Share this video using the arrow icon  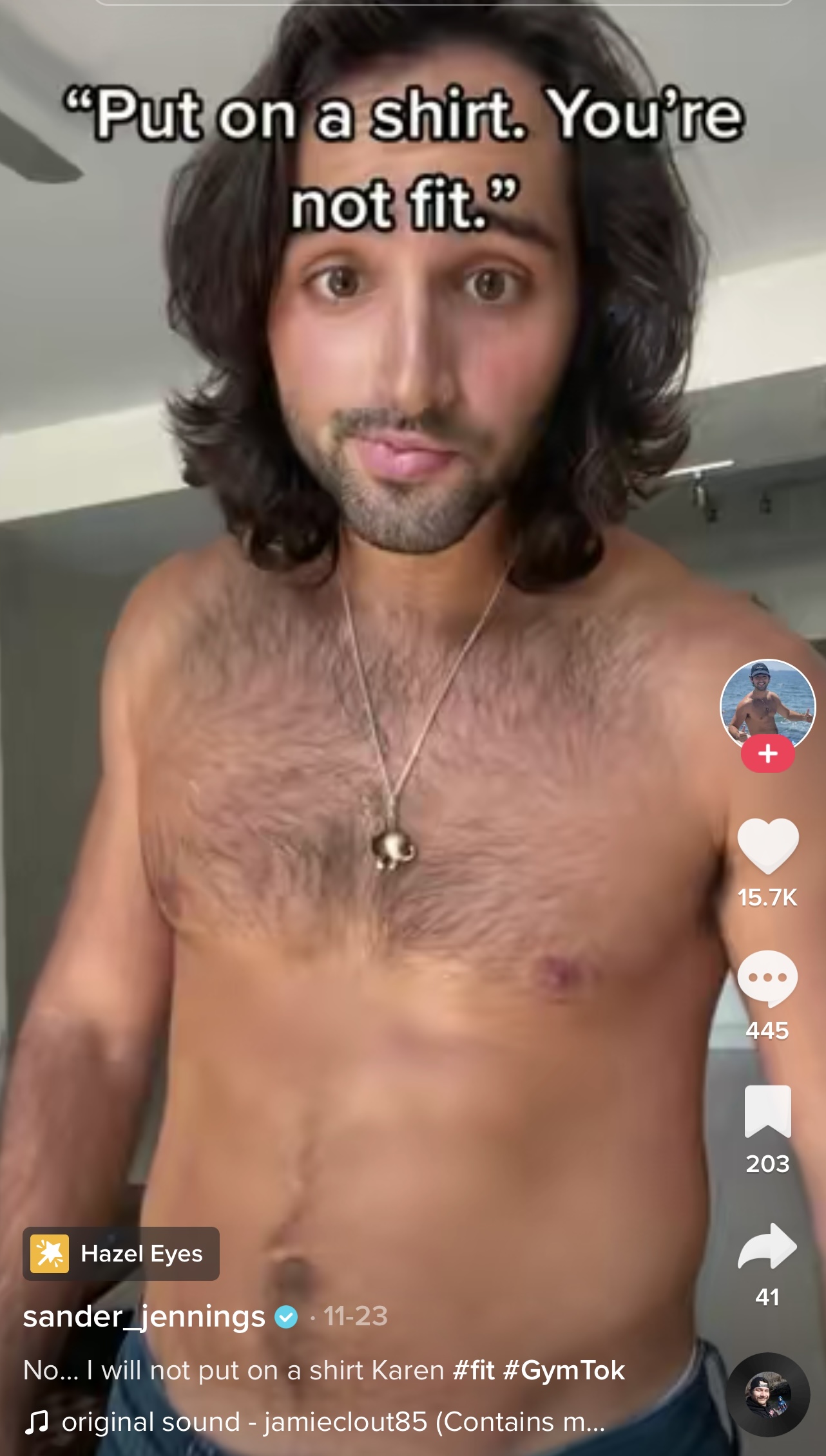(x=767, y=1245)
